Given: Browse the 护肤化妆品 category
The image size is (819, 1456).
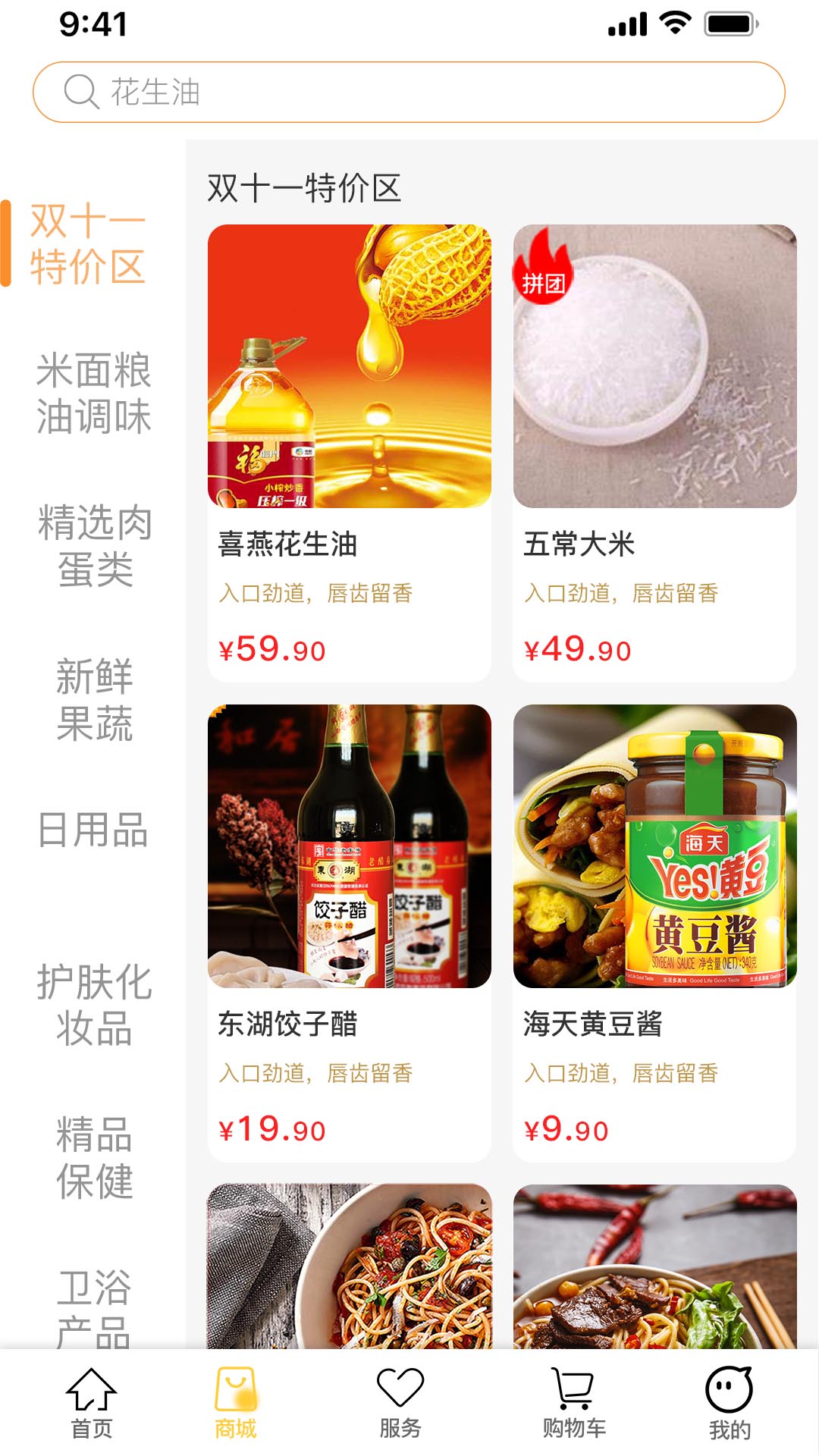Looking at the screenshot, I should click(94, 1005).
